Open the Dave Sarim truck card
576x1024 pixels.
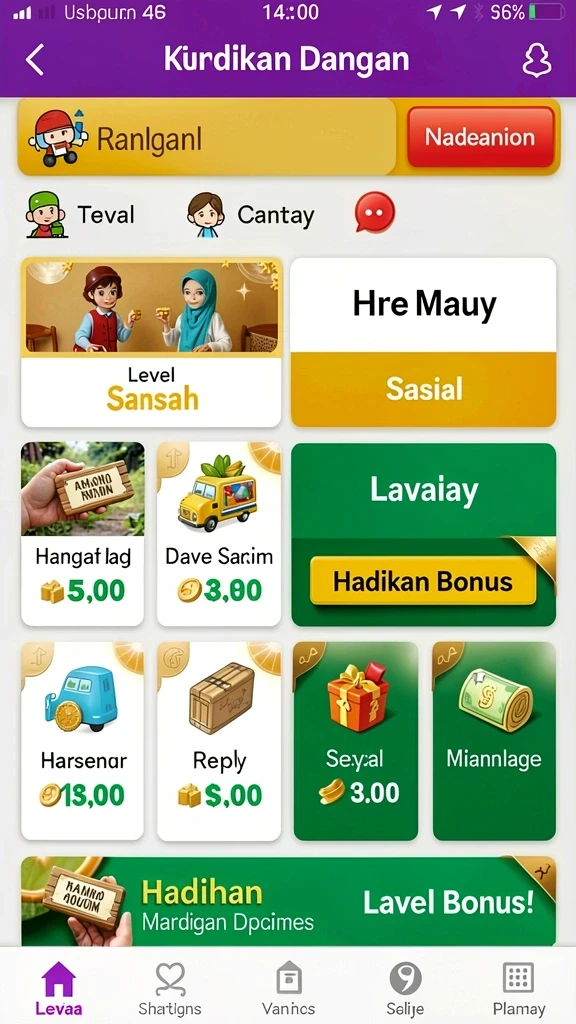click(219, 534)
